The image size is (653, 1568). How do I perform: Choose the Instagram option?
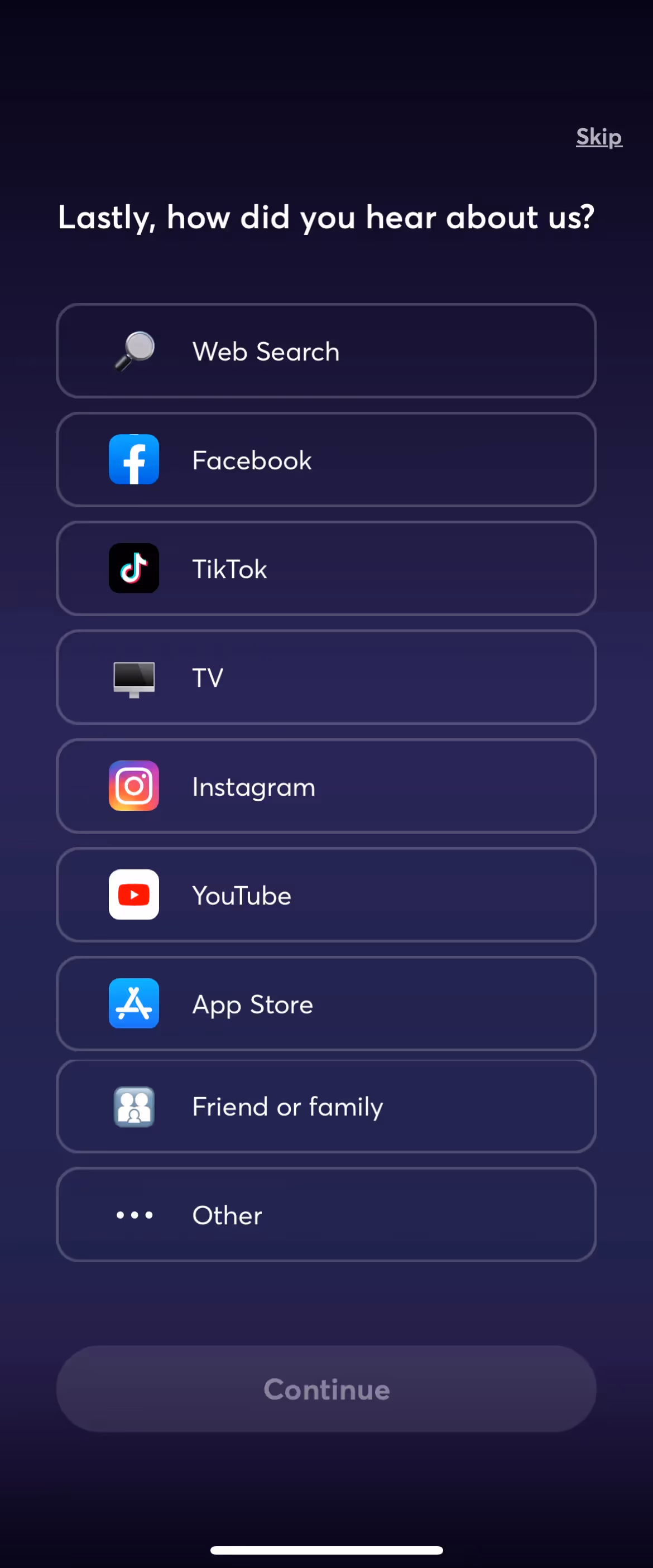[326, 786]
